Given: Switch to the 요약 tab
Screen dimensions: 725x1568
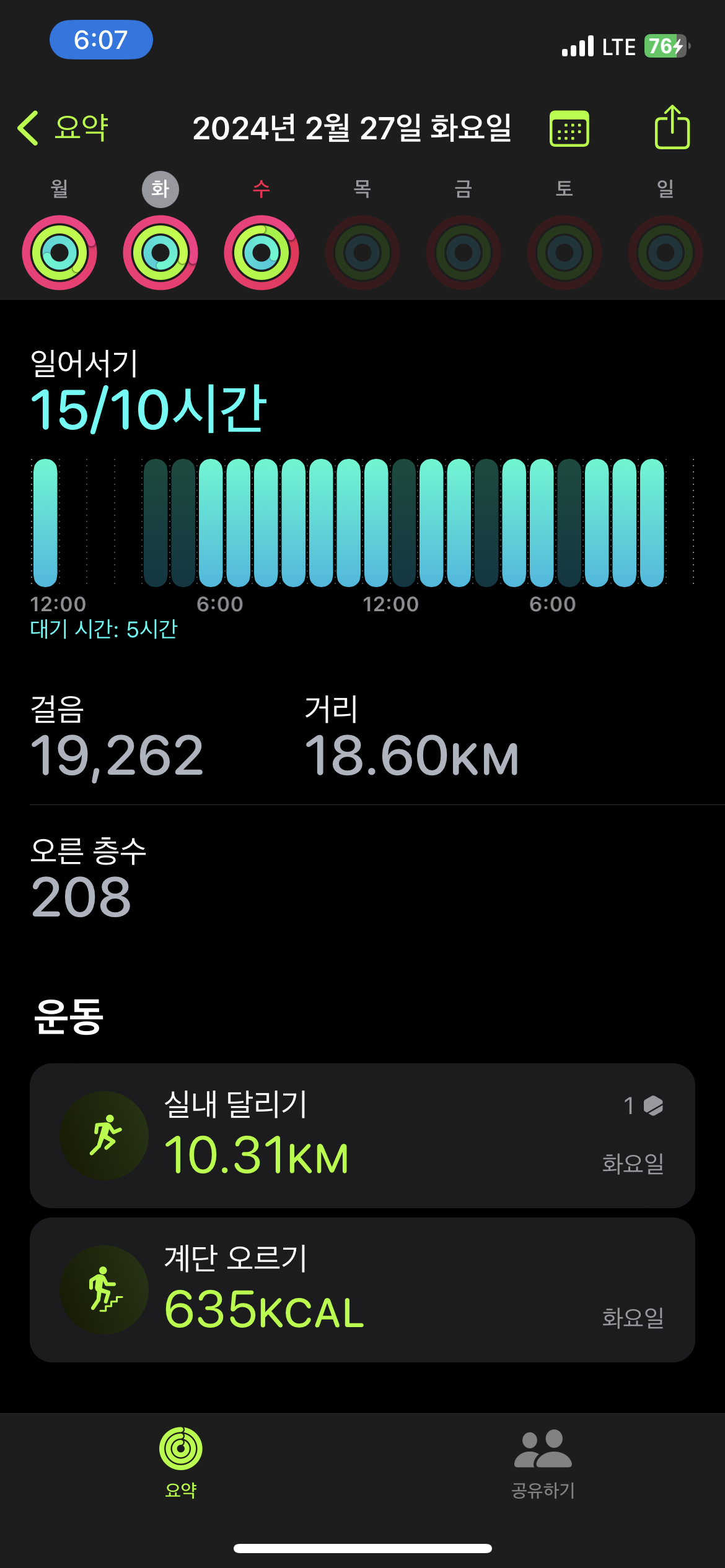Looking at the screenshot, I should click(x=181, y=1464).
